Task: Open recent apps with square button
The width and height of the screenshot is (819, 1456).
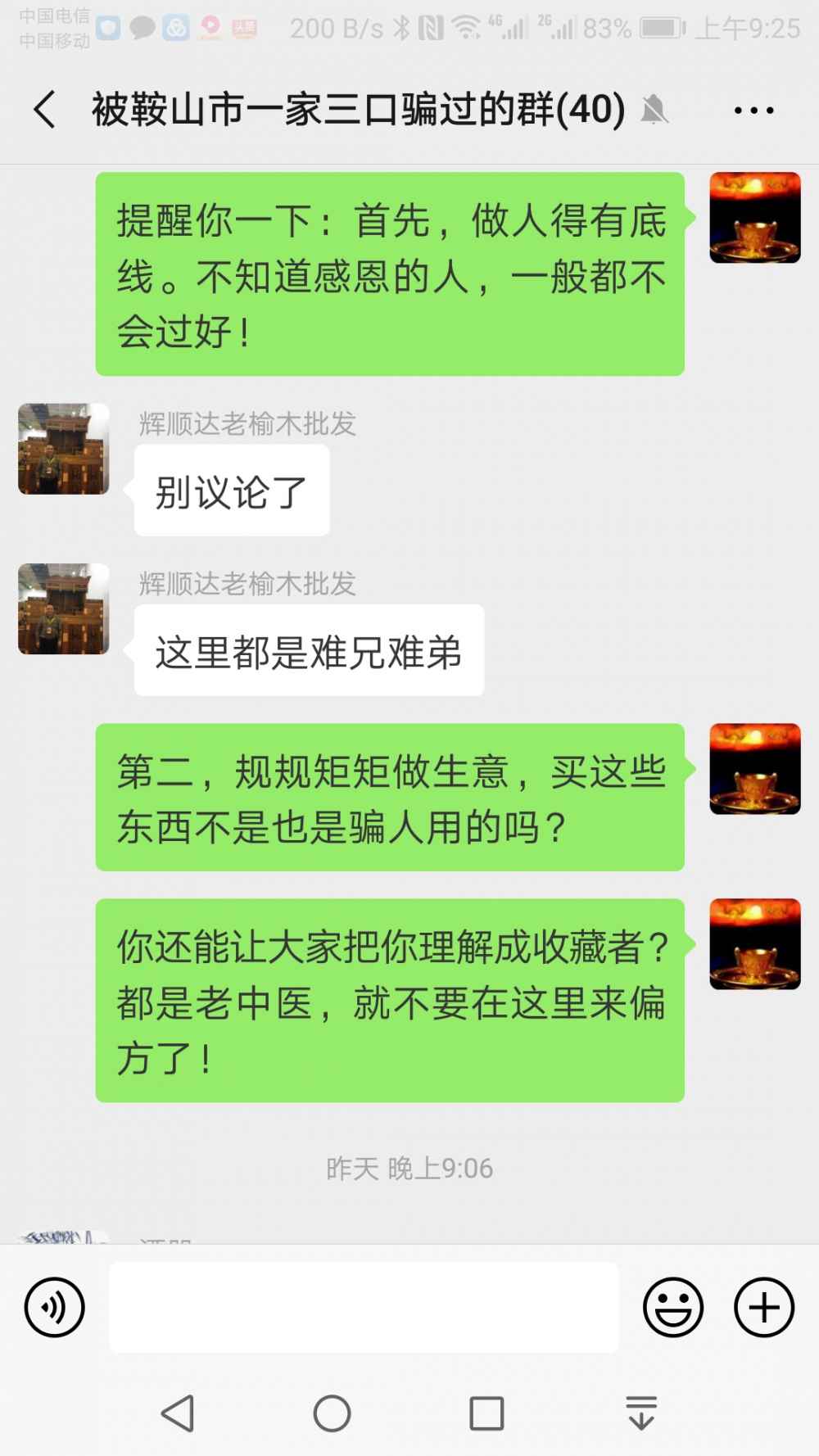Action: [x=486, y=1413]
